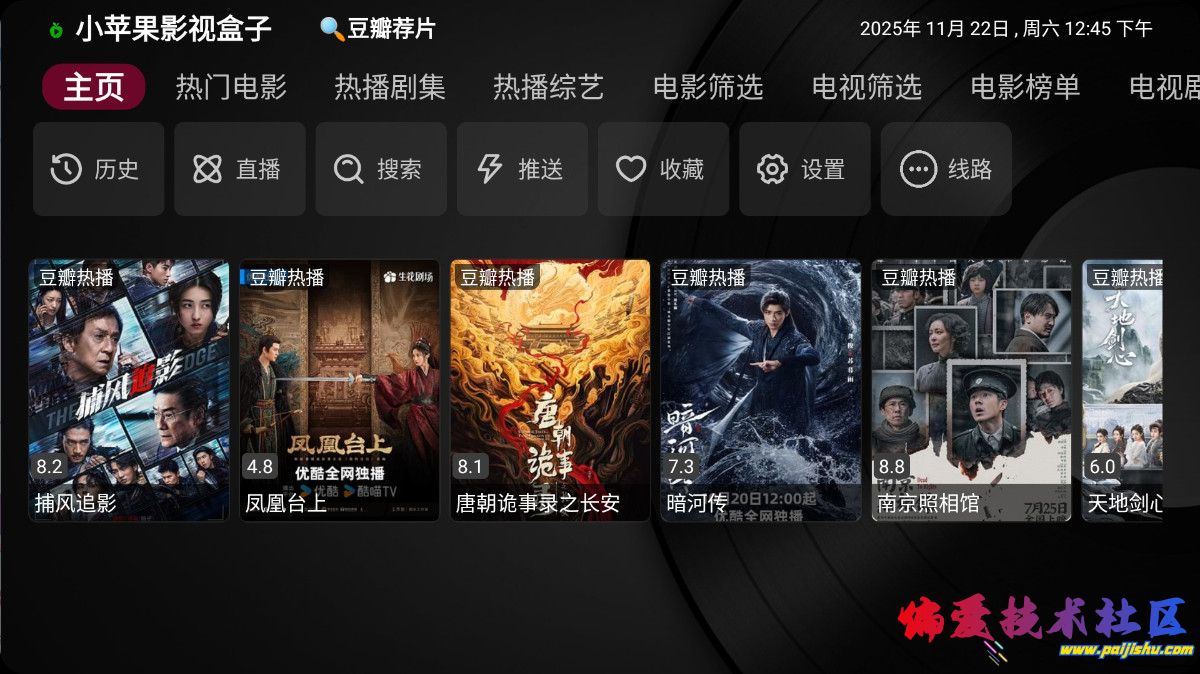Screen dimensions: 1200x674
Task: Switch to the 热门电影 tab
Action: 231,87
